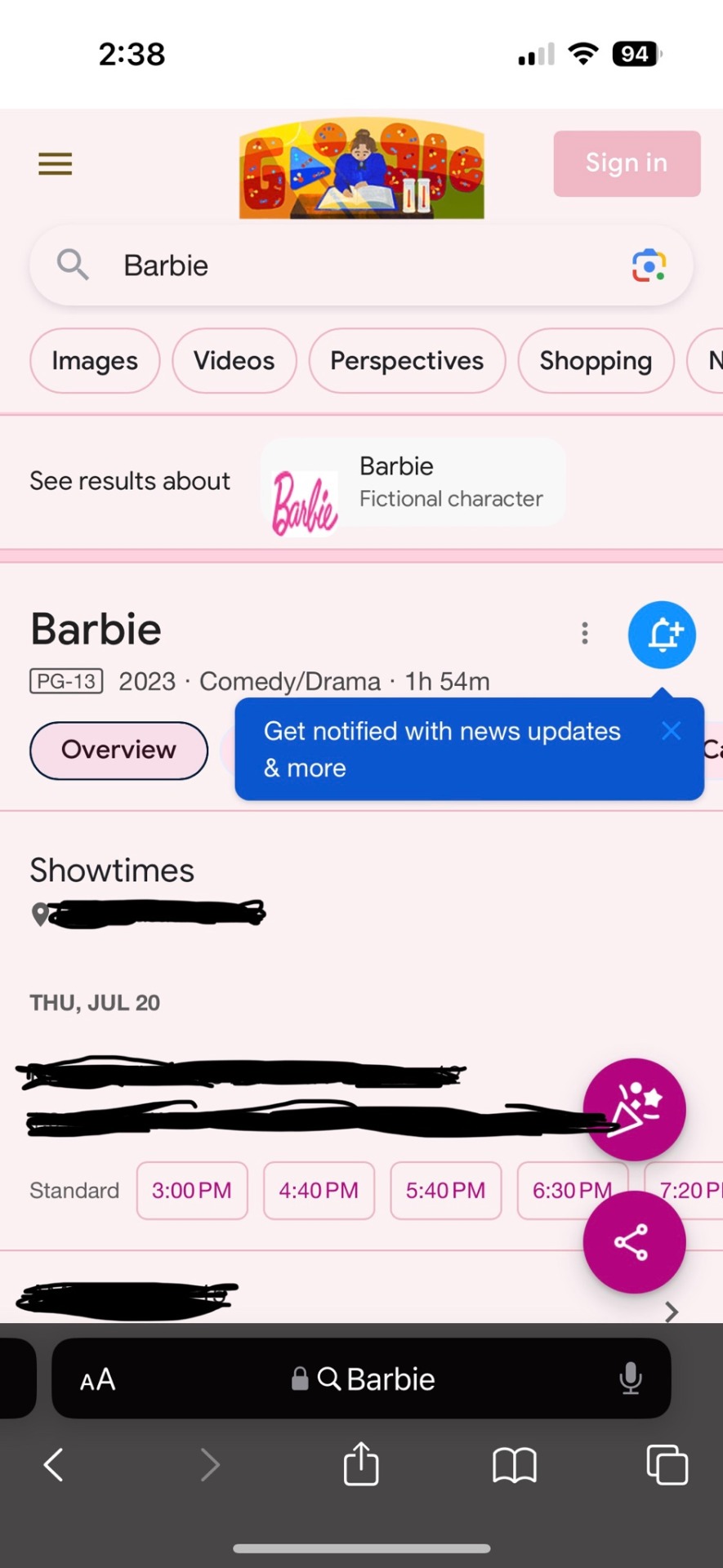Tap the get notified bell button
723x1568 pixels.
[x=662, y=635]
